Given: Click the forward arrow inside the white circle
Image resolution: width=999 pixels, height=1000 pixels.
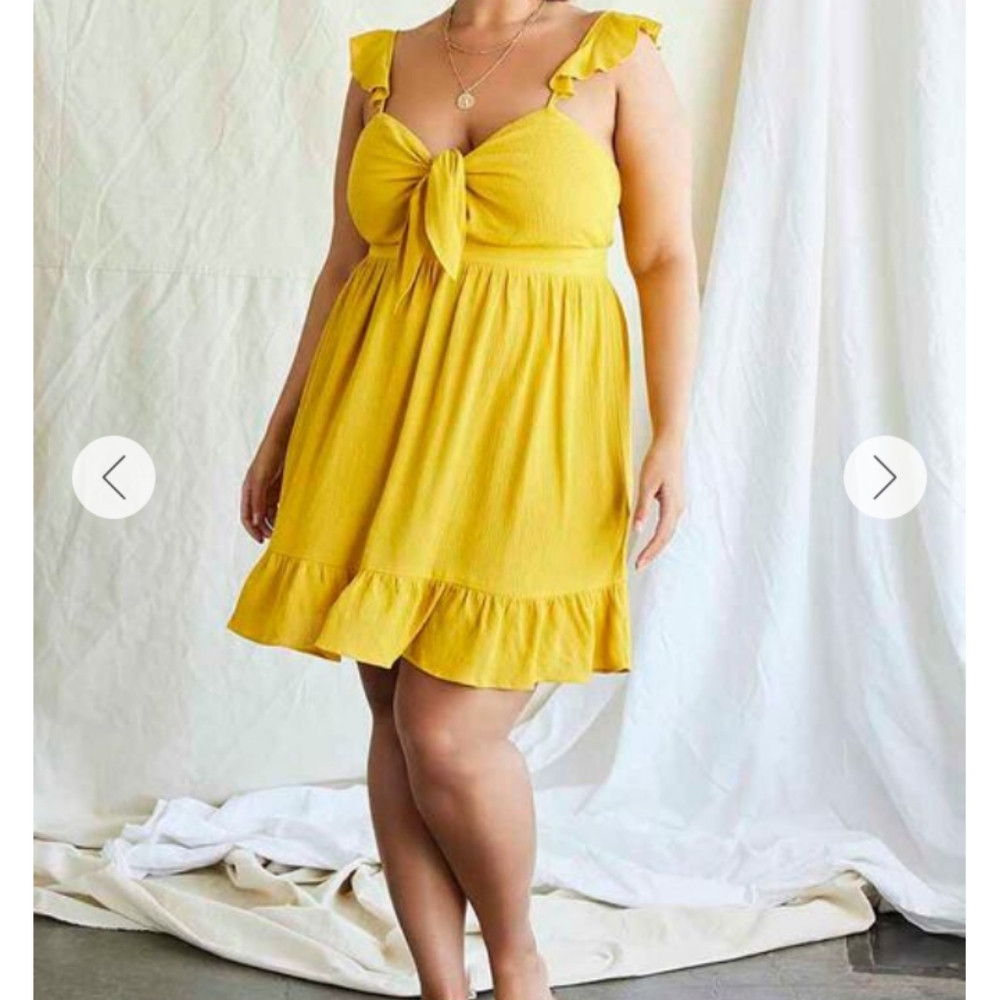Looking at the screenshot, I should point(884,477).
